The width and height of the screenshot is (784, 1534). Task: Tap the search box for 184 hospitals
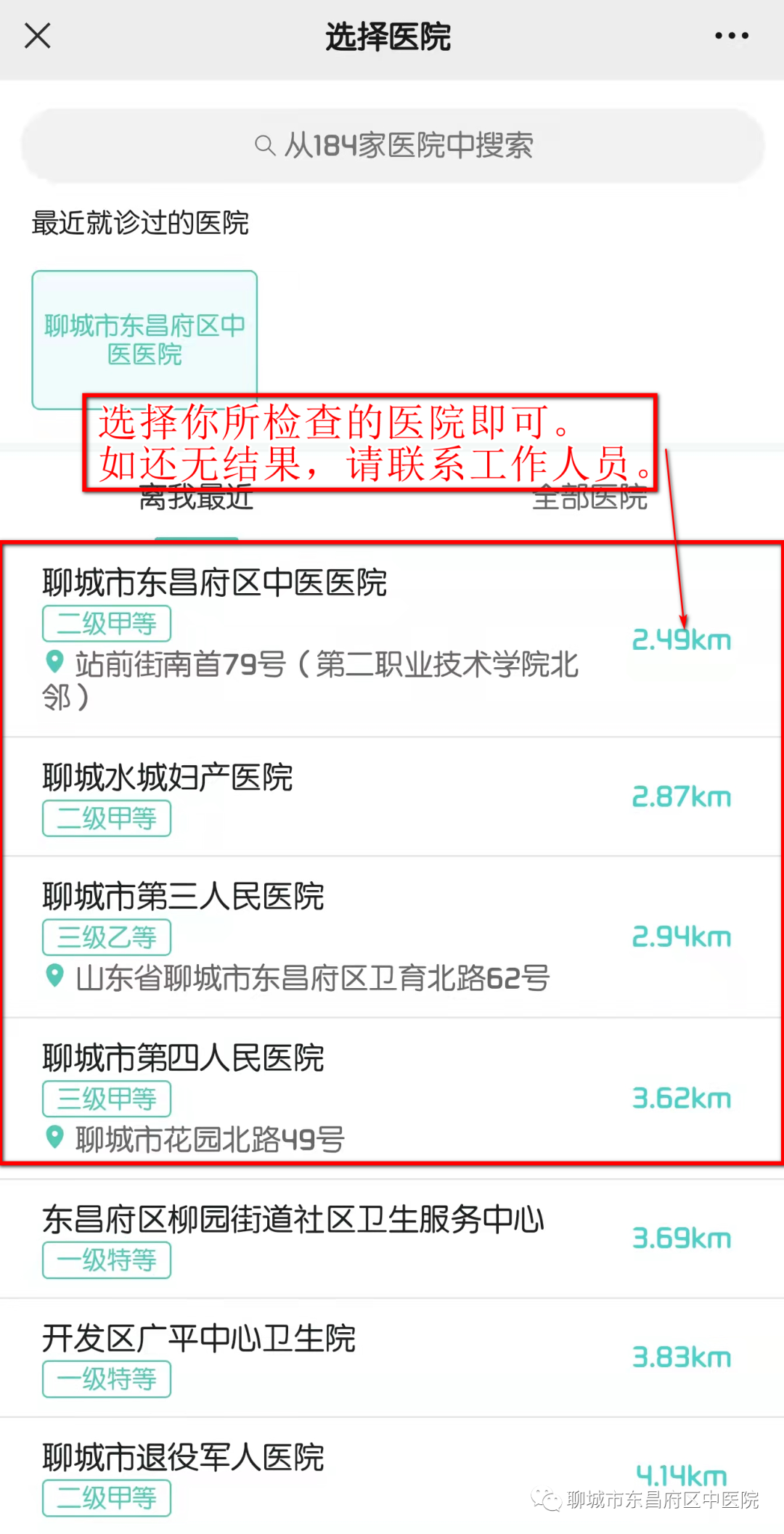(392, 145)
